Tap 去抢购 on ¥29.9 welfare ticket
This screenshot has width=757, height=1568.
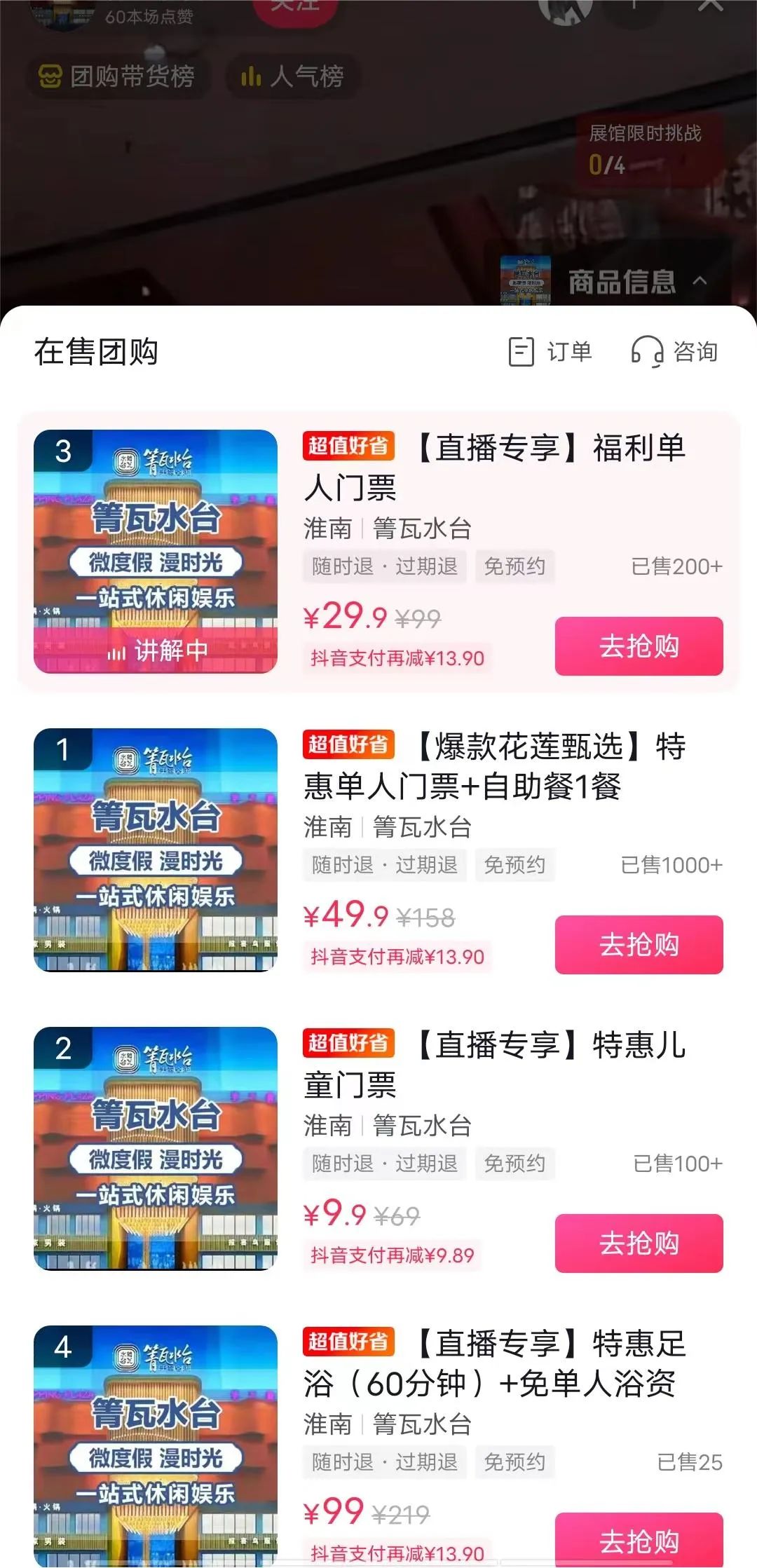click(x=638, y=646)
